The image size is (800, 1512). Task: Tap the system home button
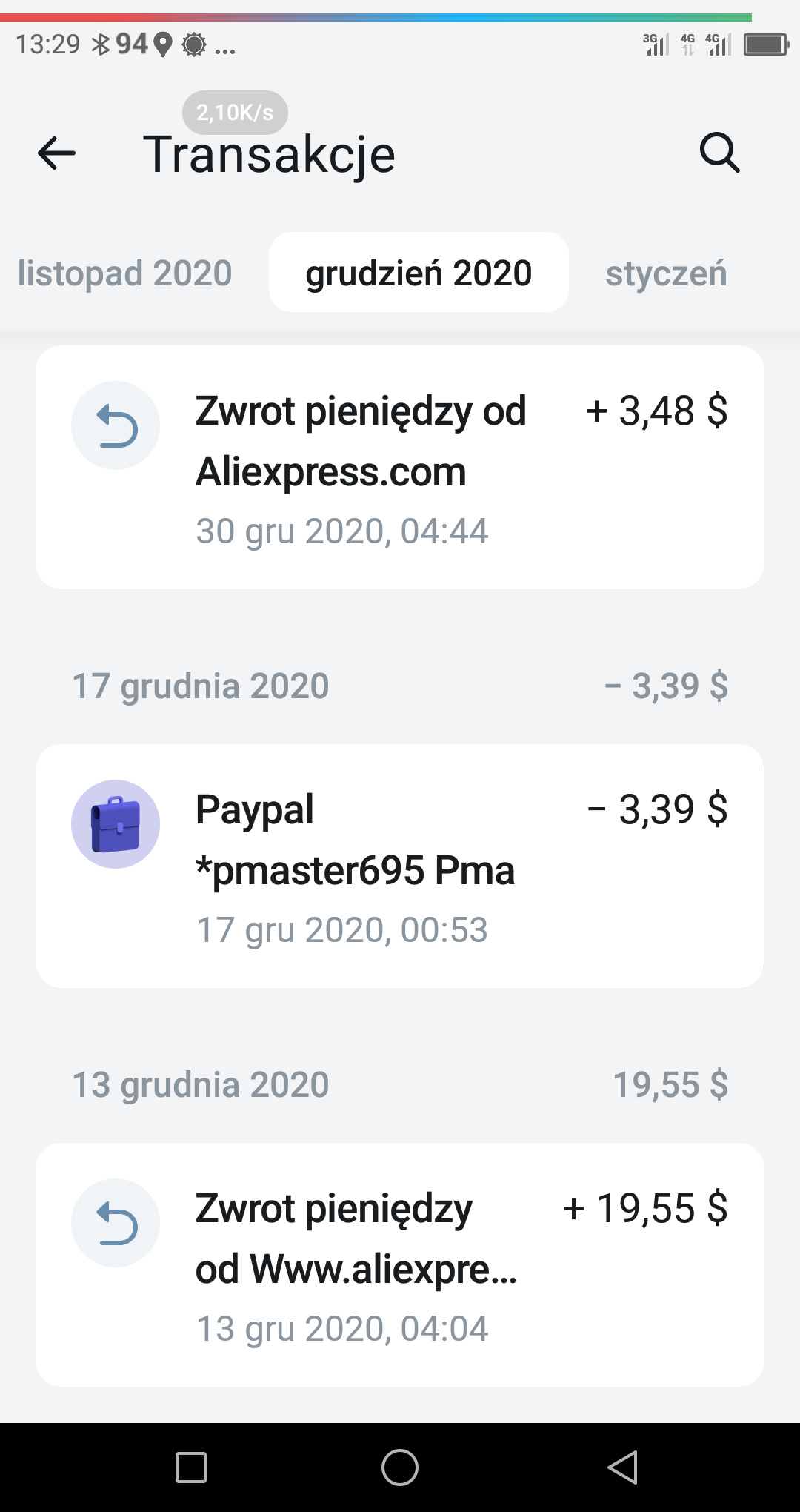click(x=400, y=1468)
